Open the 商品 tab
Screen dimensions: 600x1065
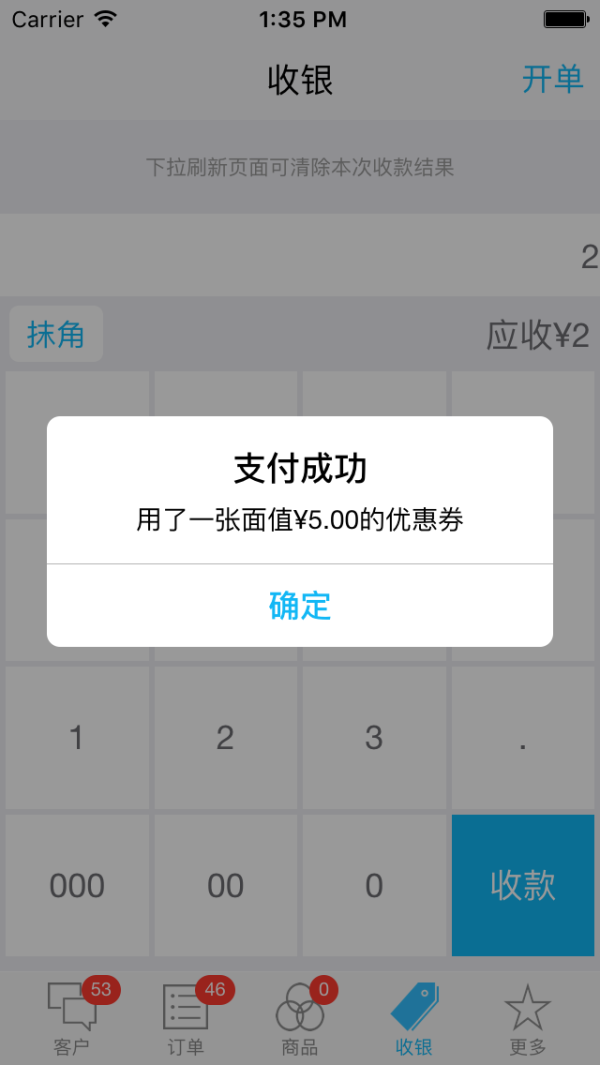(300, 1017)
